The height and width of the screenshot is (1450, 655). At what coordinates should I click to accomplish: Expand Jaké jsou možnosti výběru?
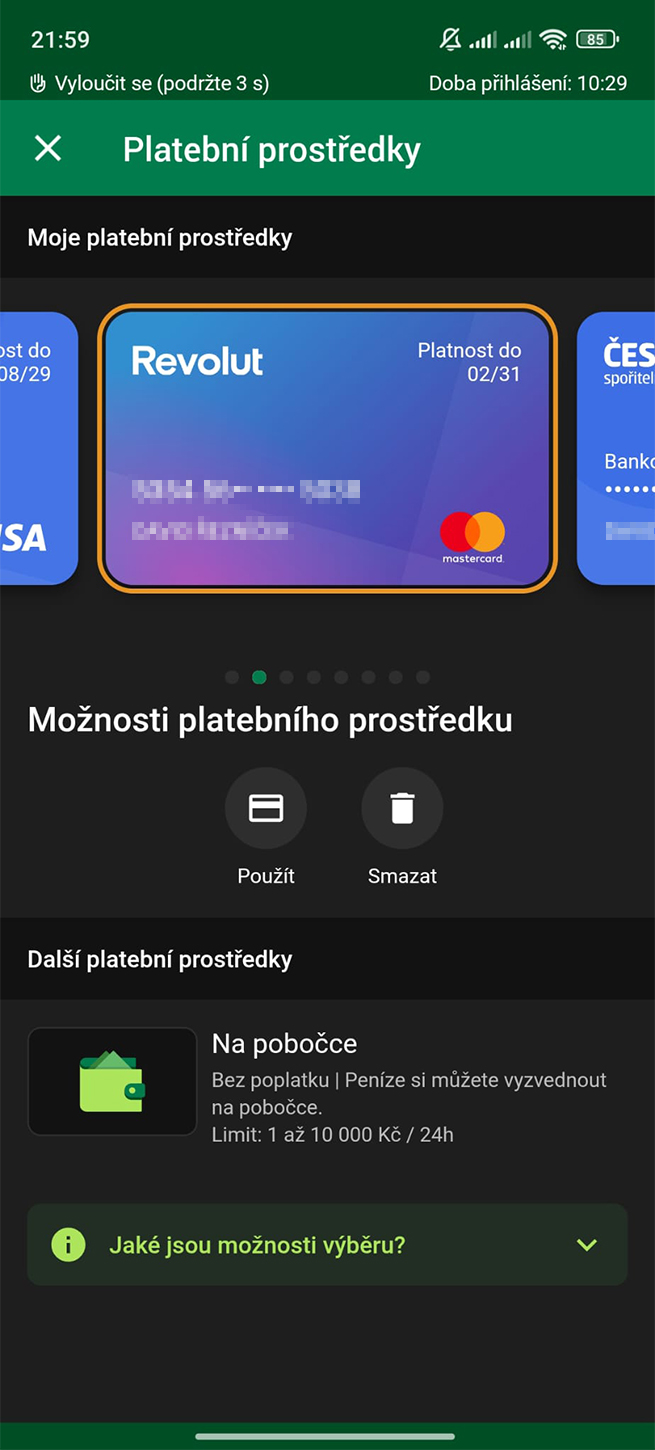(327, 1245)
